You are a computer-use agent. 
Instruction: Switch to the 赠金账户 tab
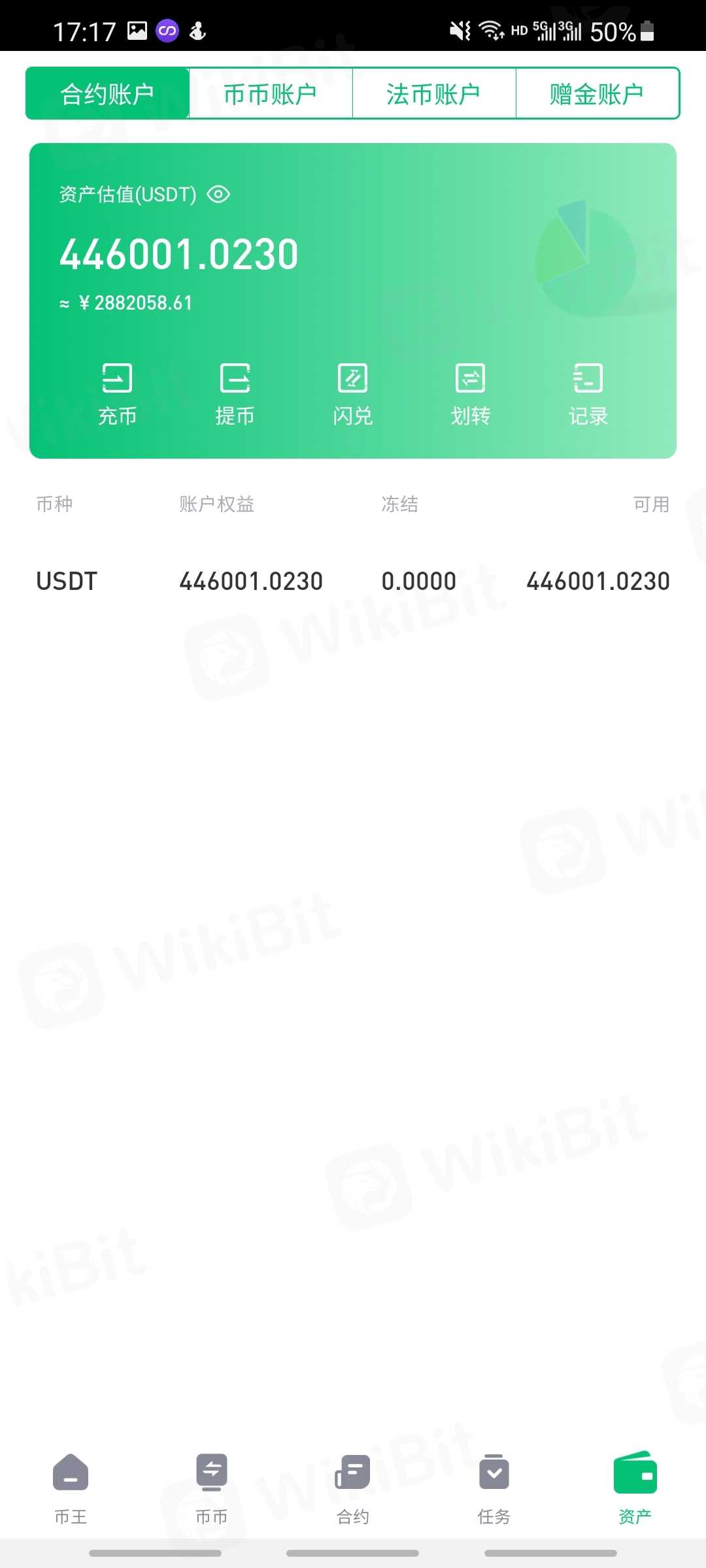[597, 94]
